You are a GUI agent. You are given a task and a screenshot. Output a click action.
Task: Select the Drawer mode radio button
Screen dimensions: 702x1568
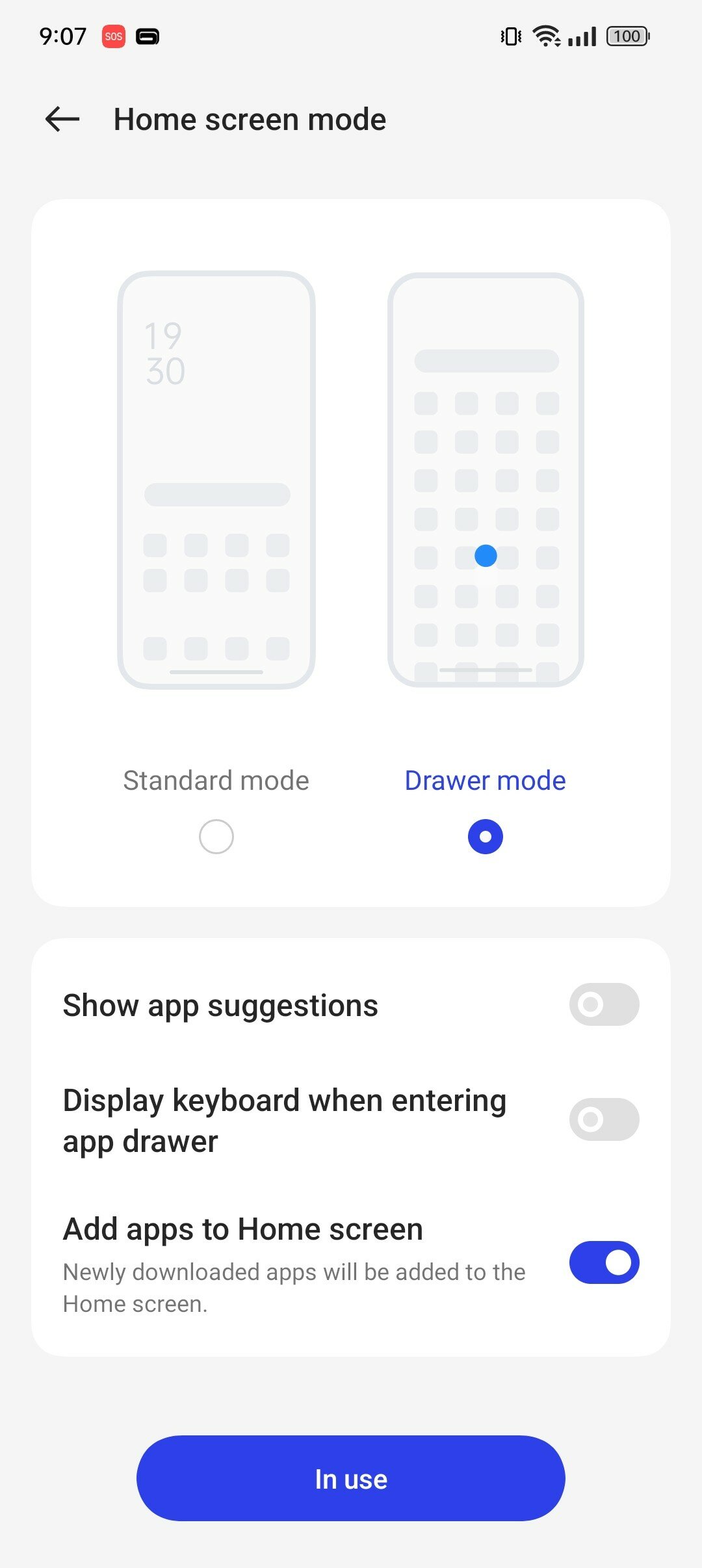(x=486, y=837)
